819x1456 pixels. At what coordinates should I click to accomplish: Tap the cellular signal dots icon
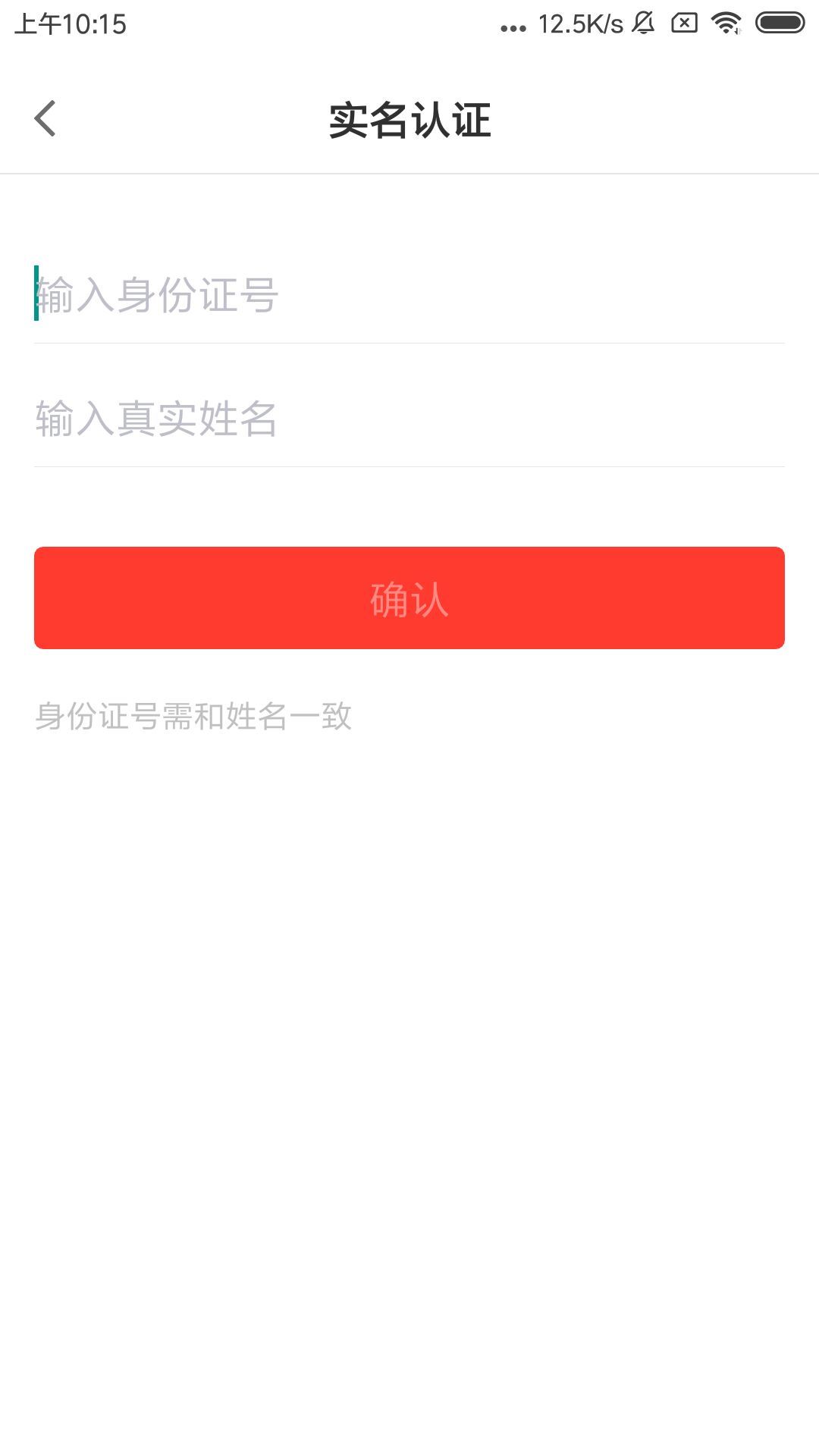coord(513,24)
